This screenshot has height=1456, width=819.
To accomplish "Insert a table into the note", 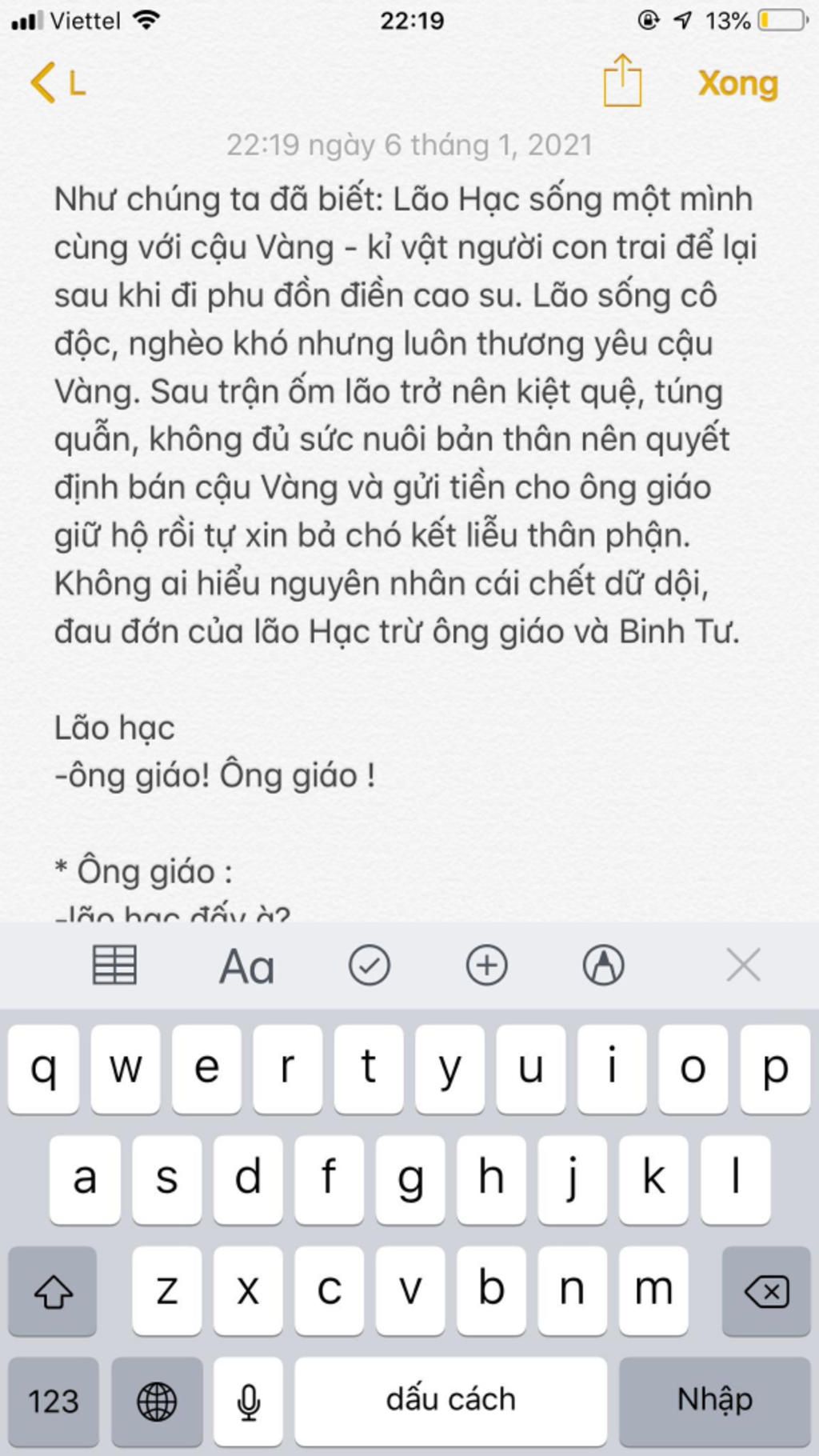I will click(x=115, y=965).
